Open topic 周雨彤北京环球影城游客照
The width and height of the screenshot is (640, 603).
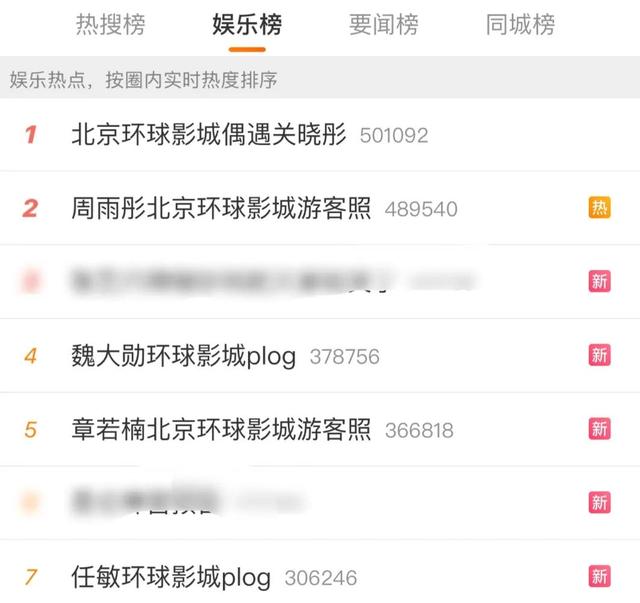click(x=221, y=208)
